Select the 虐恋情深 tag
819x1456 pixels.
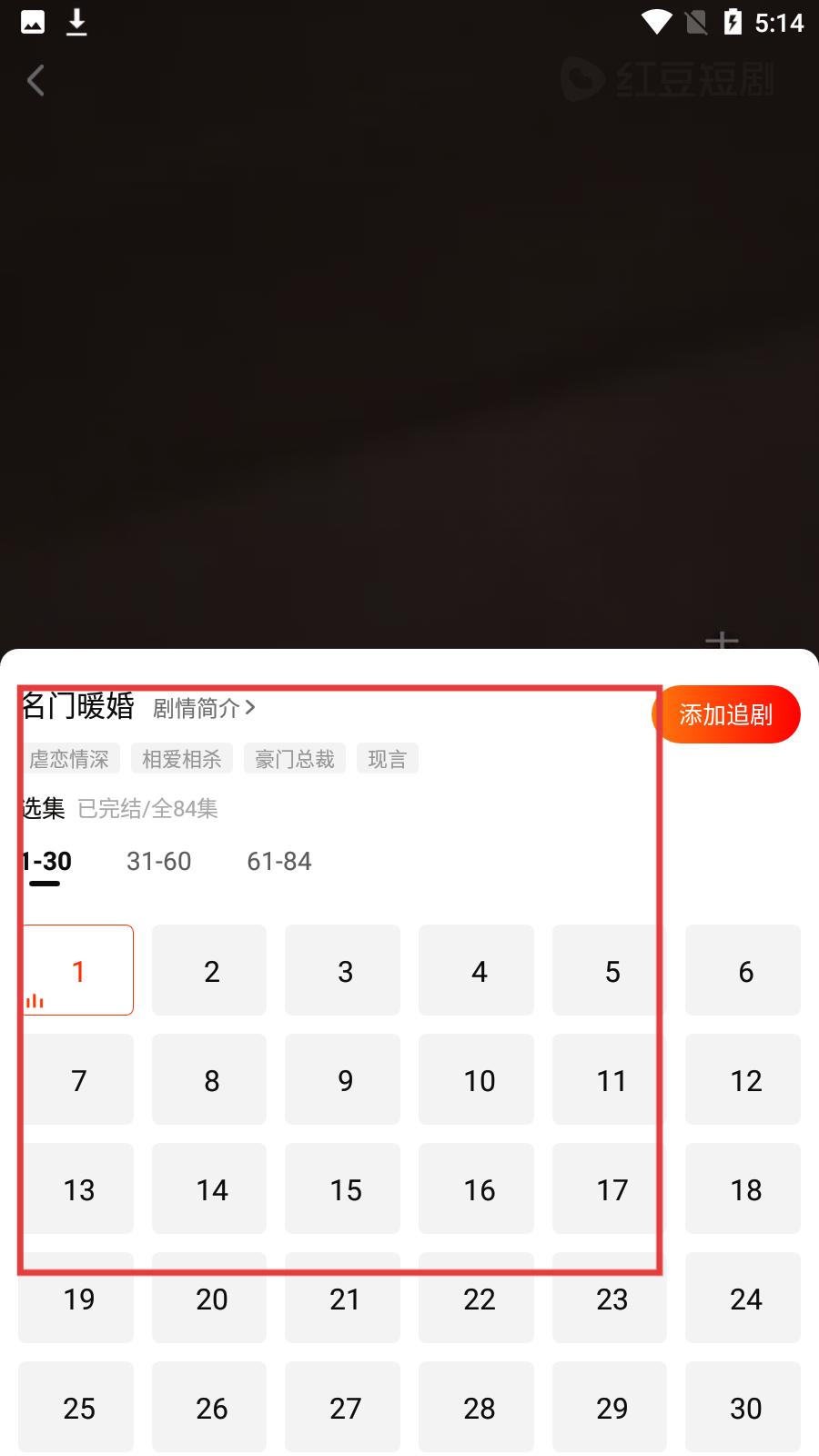click(69, 759)
